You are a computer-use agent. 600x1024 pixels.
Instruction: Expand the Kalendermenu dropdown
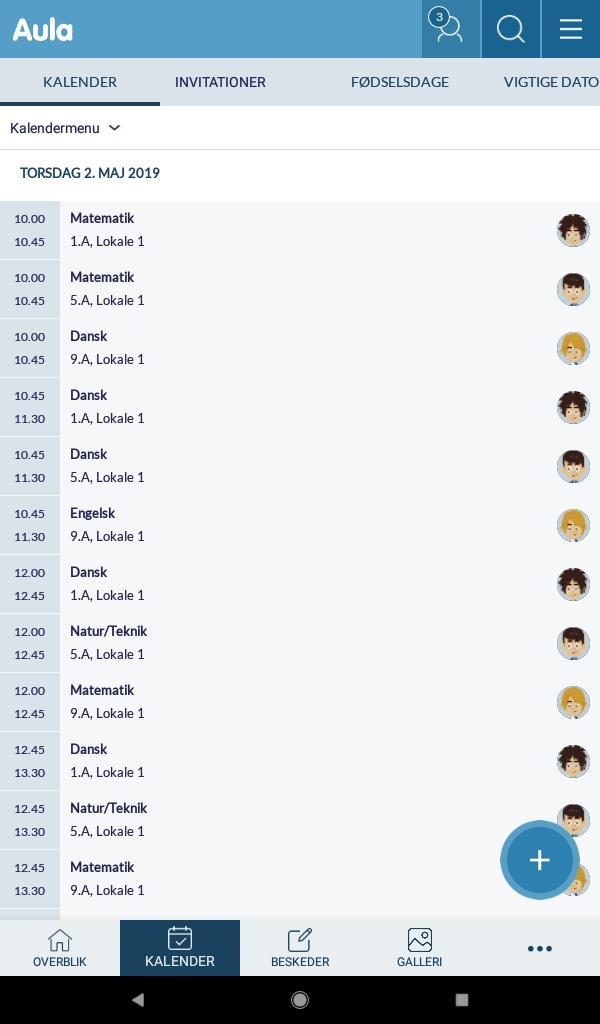click(65, 128)
